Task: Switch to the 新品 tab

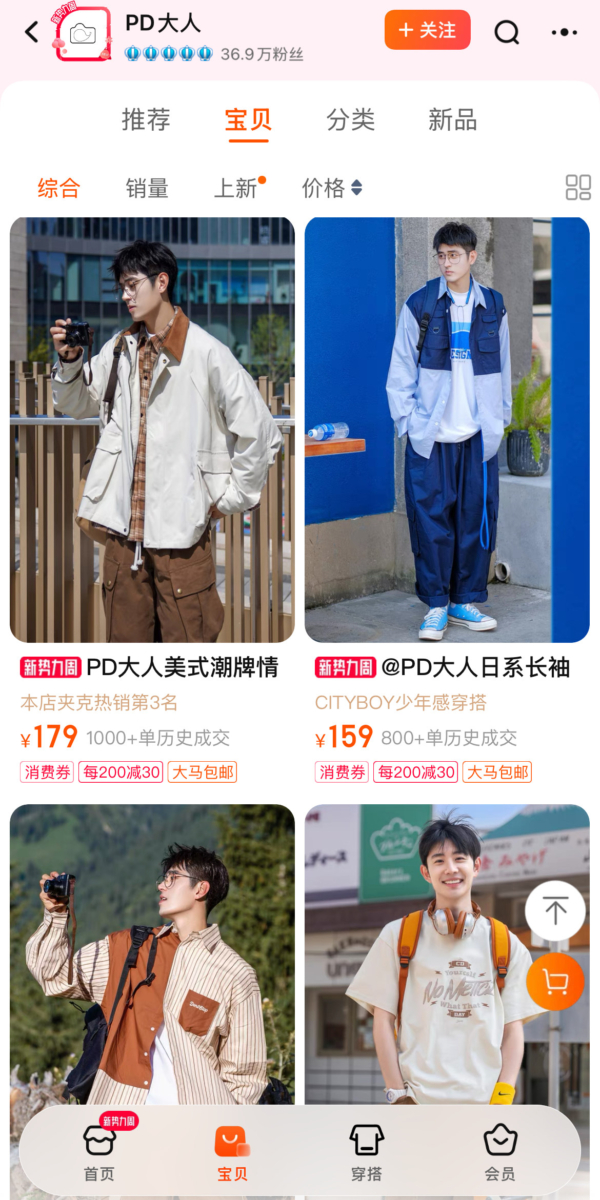Action: (x=452, y=120)
